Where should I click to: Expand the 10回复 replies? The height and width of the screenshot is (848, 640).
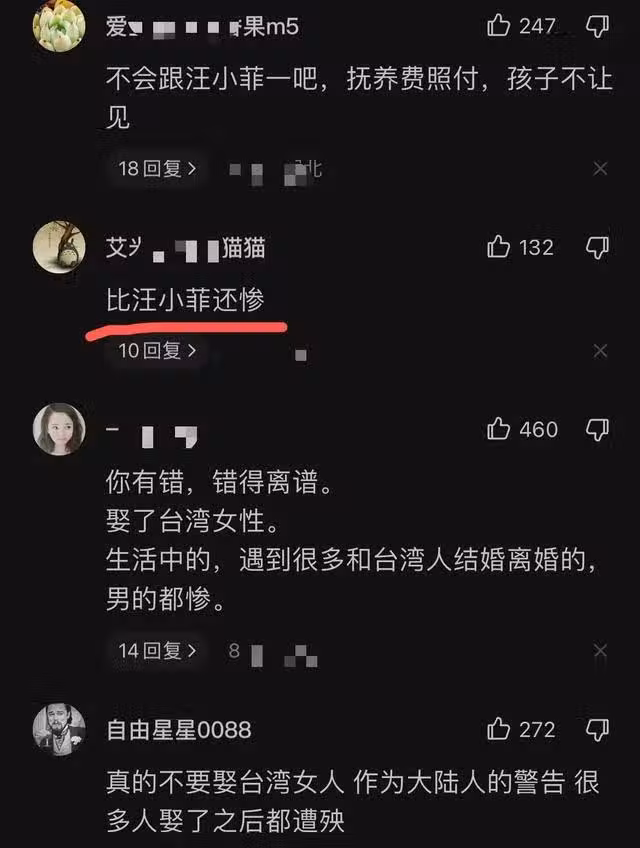tap(157, 350)
